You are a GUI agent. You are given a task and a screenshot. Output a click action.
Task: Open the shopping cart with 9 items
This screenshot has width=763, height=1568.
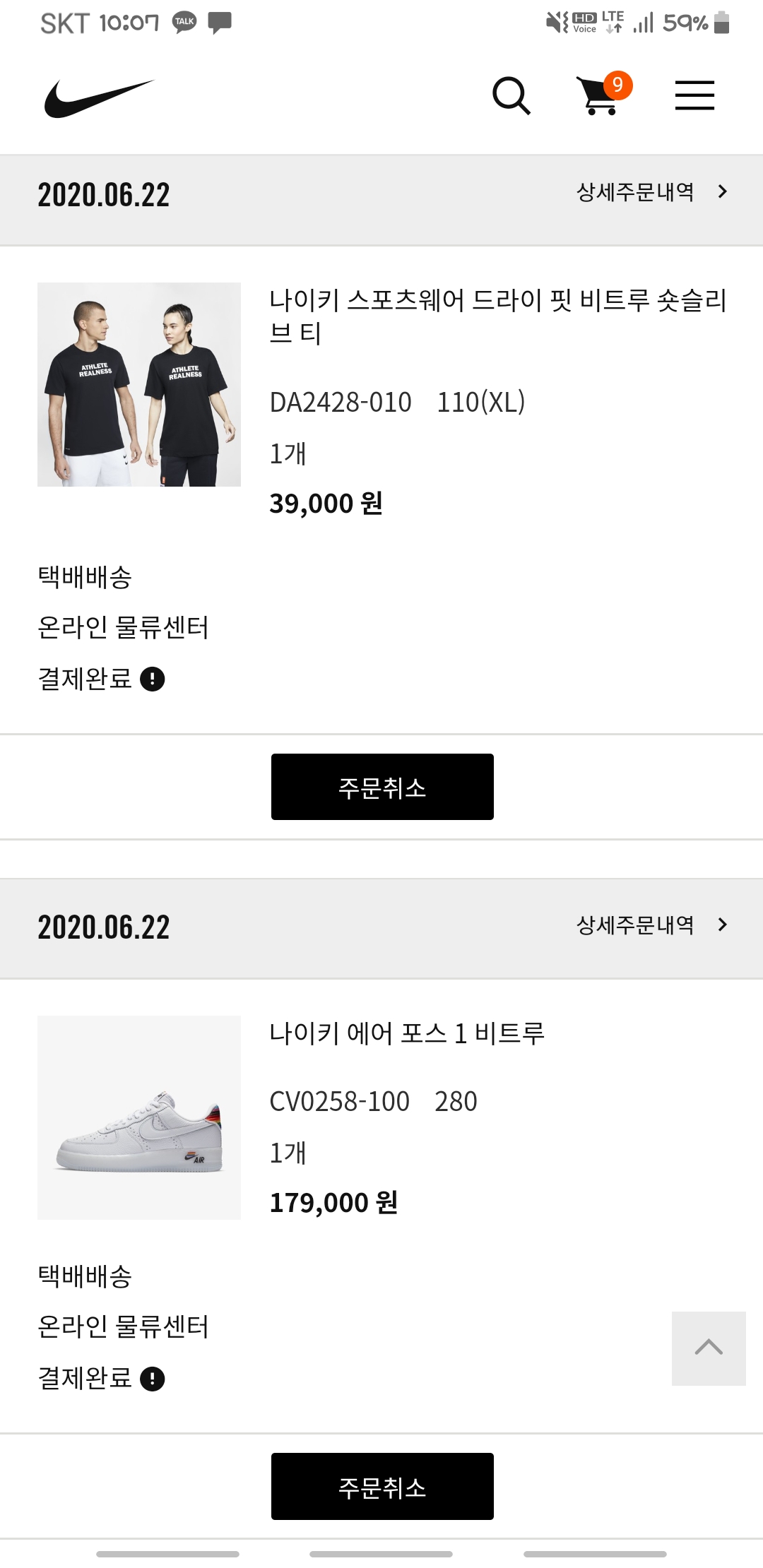tap(601, 95)
